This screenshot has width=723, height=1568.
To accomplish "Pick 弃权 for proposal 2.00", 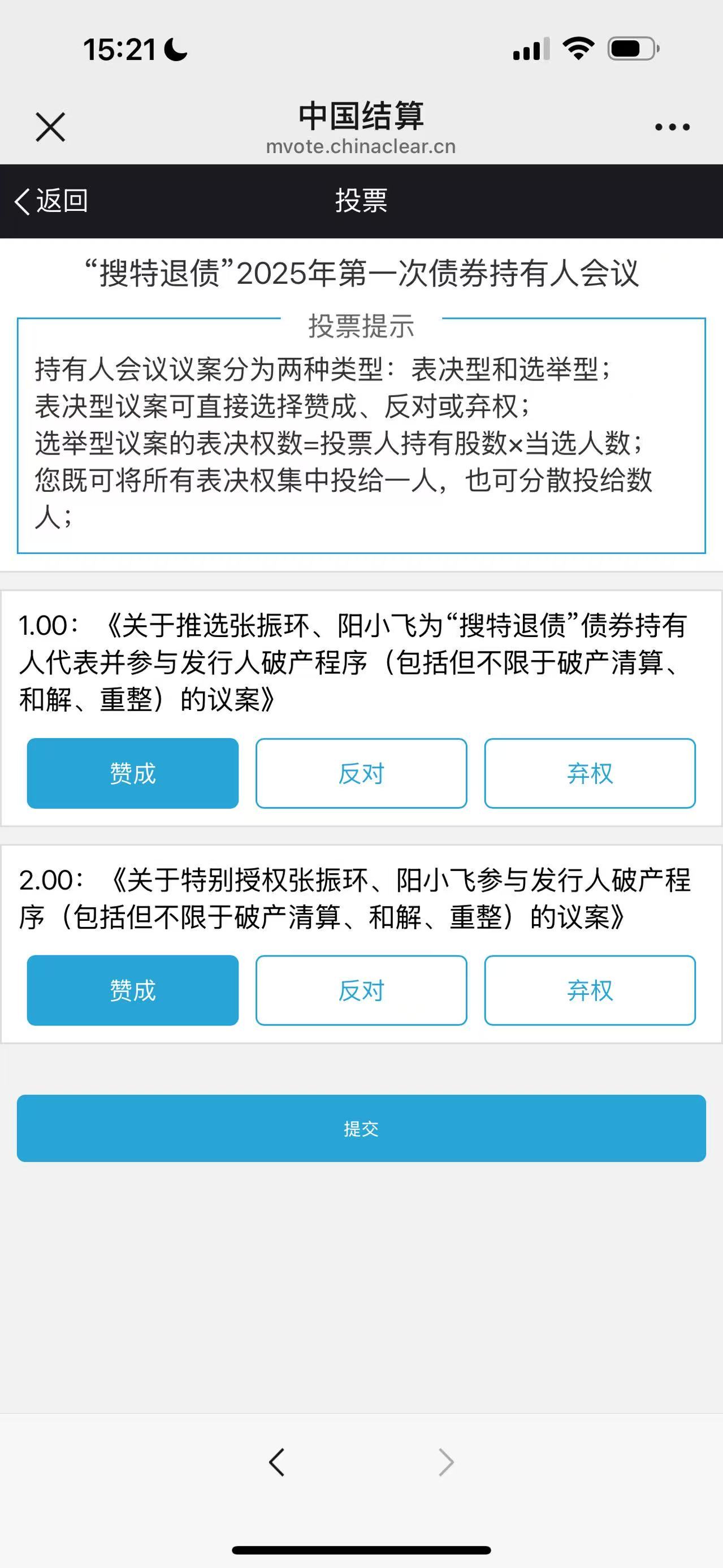I will (x=589, y=990).
